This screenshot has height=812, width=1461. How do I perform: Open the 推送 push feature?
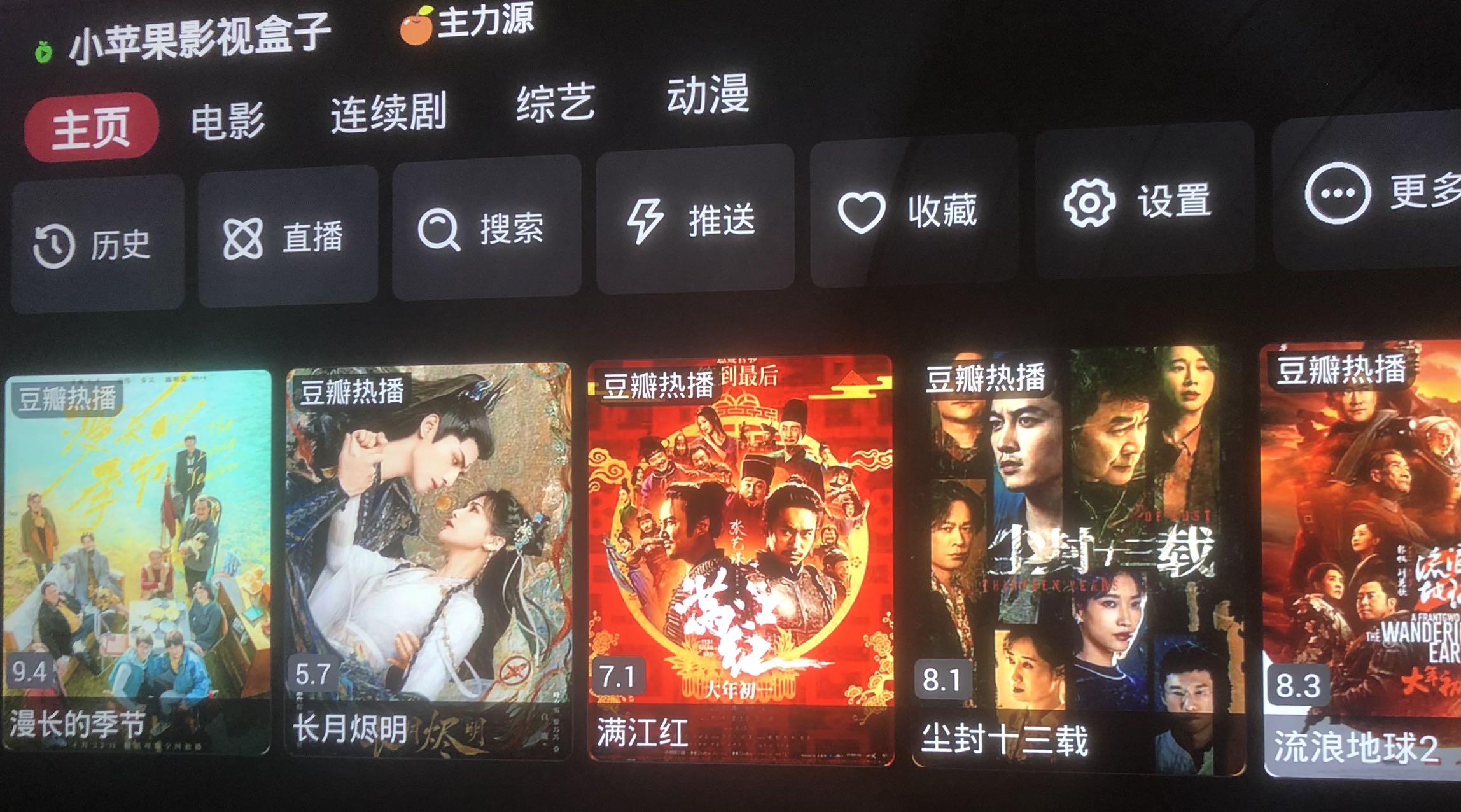tap(695, 220)
